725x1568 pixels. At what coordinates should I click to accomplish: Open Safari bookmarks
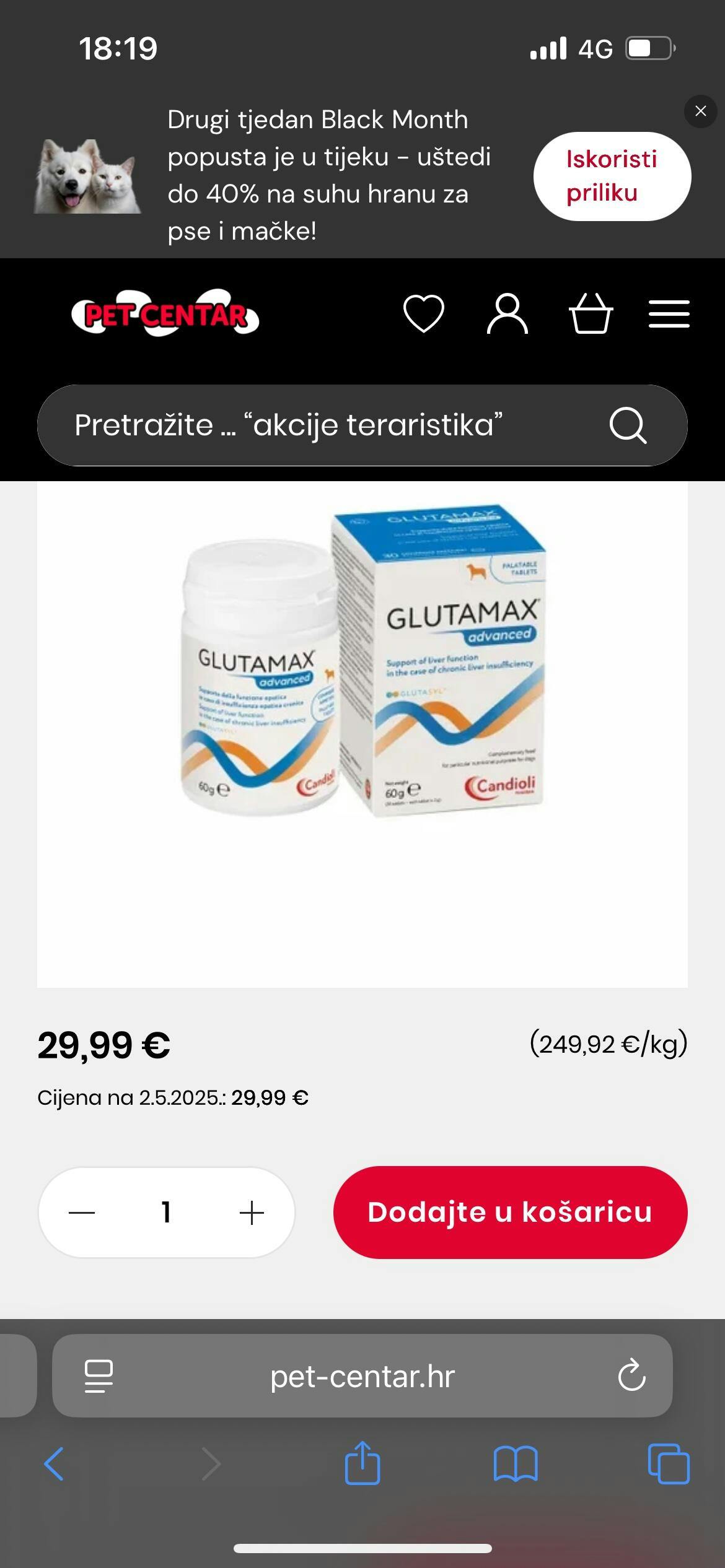point(516,1464)
